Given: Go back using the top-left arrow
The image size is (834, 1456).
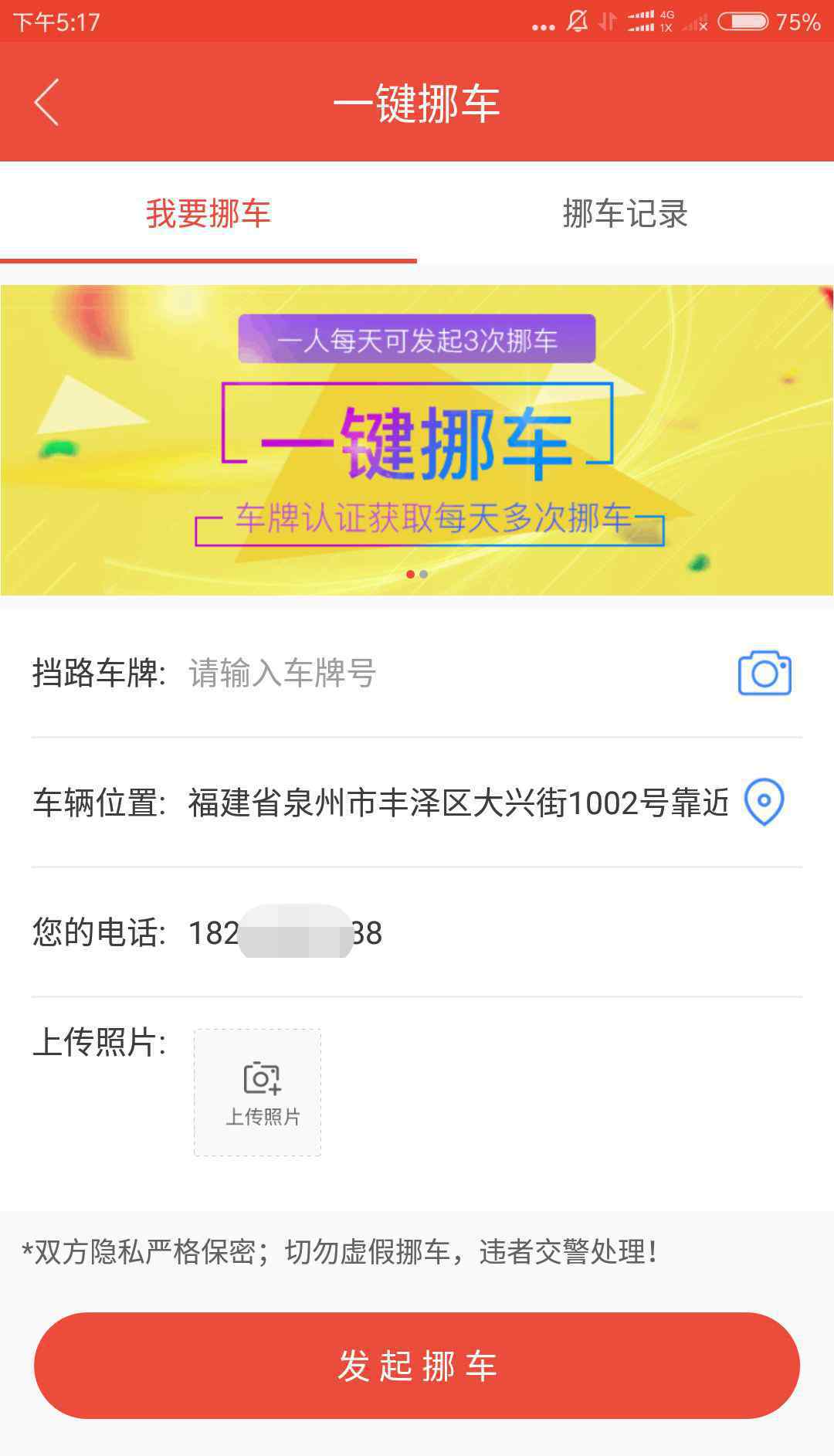Looking at the screenshot, I should coord(46,102).
